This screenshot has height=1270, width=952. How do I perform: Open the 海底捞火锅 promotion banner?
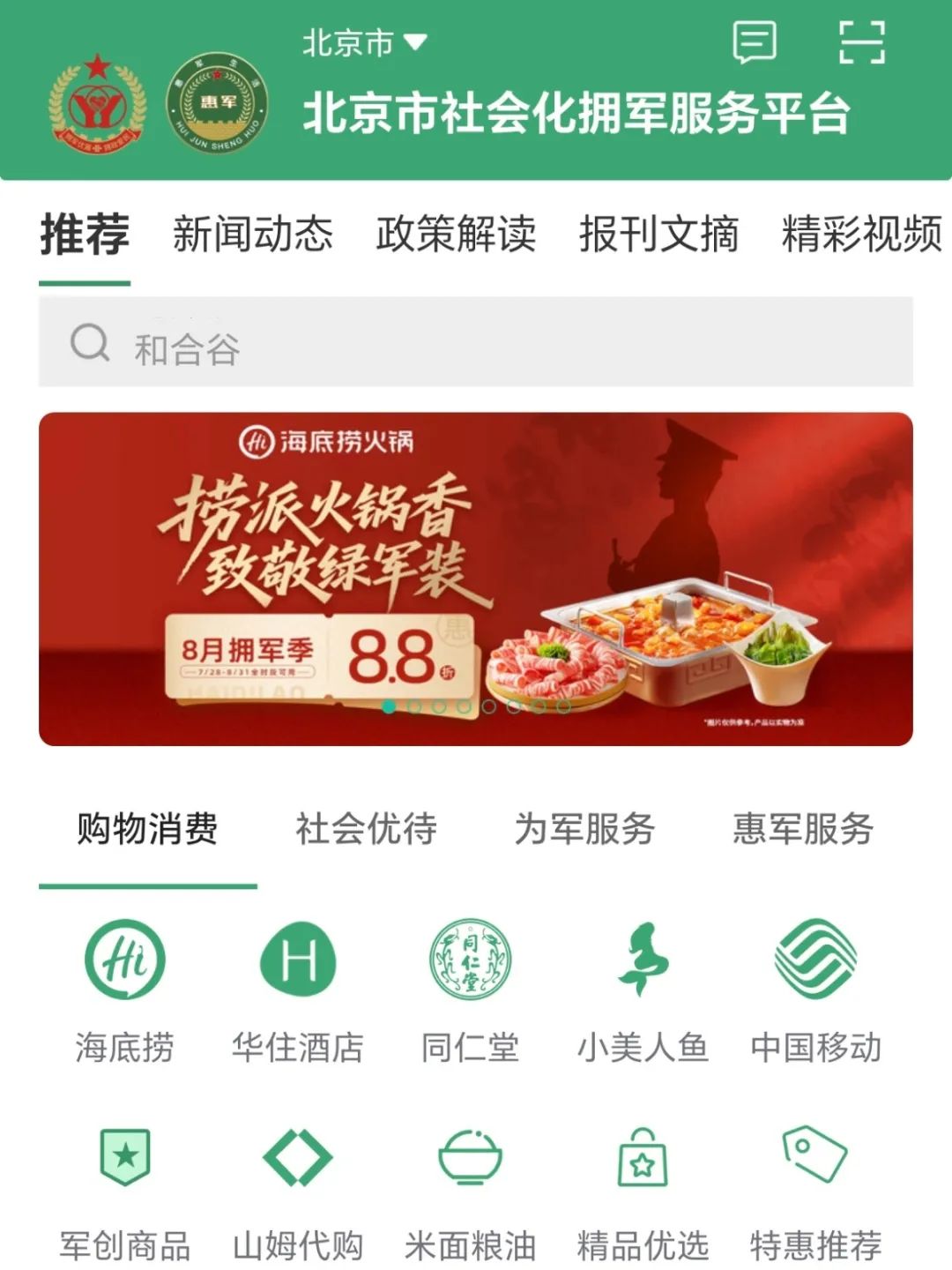[476, 579]
